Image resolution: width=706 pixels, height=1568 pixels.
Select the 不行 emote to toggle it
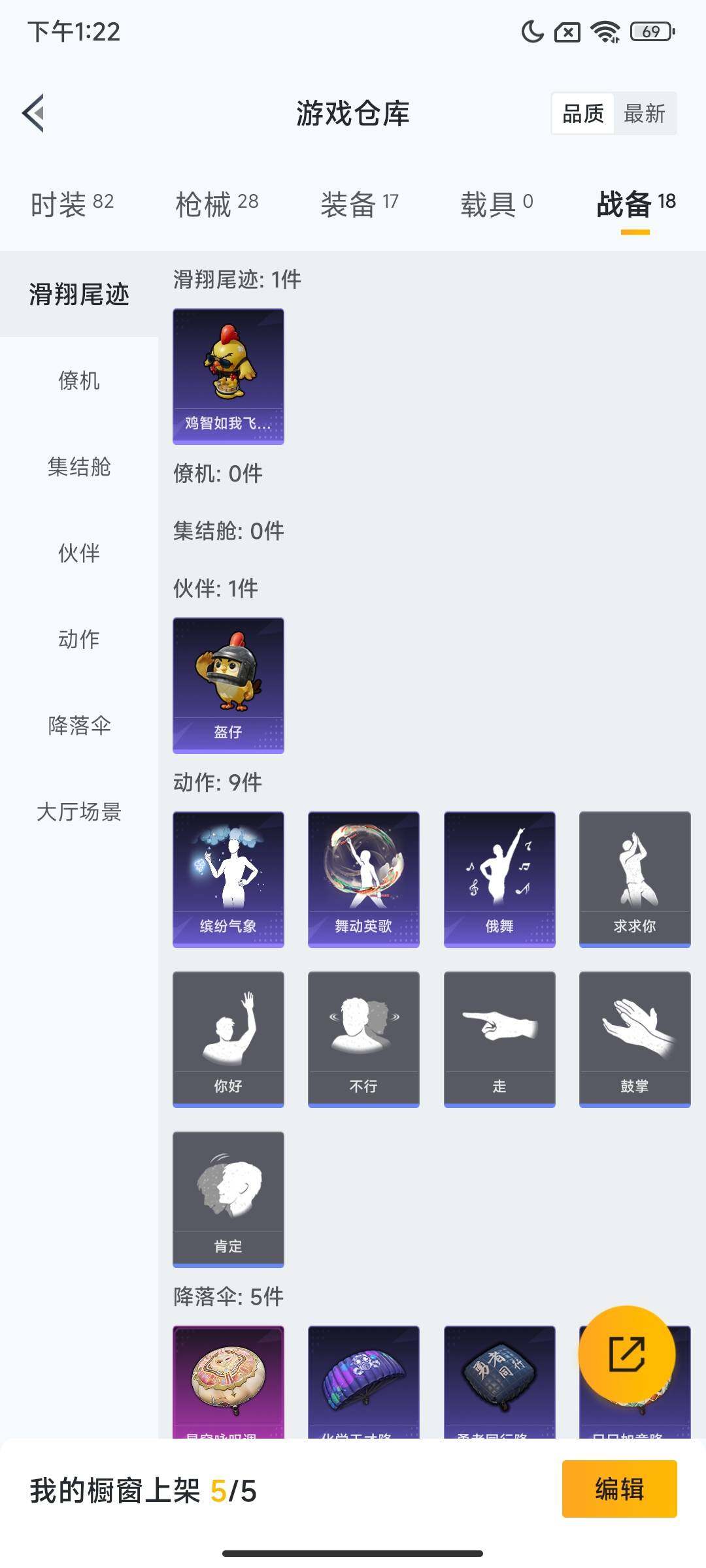point(363,1039)
